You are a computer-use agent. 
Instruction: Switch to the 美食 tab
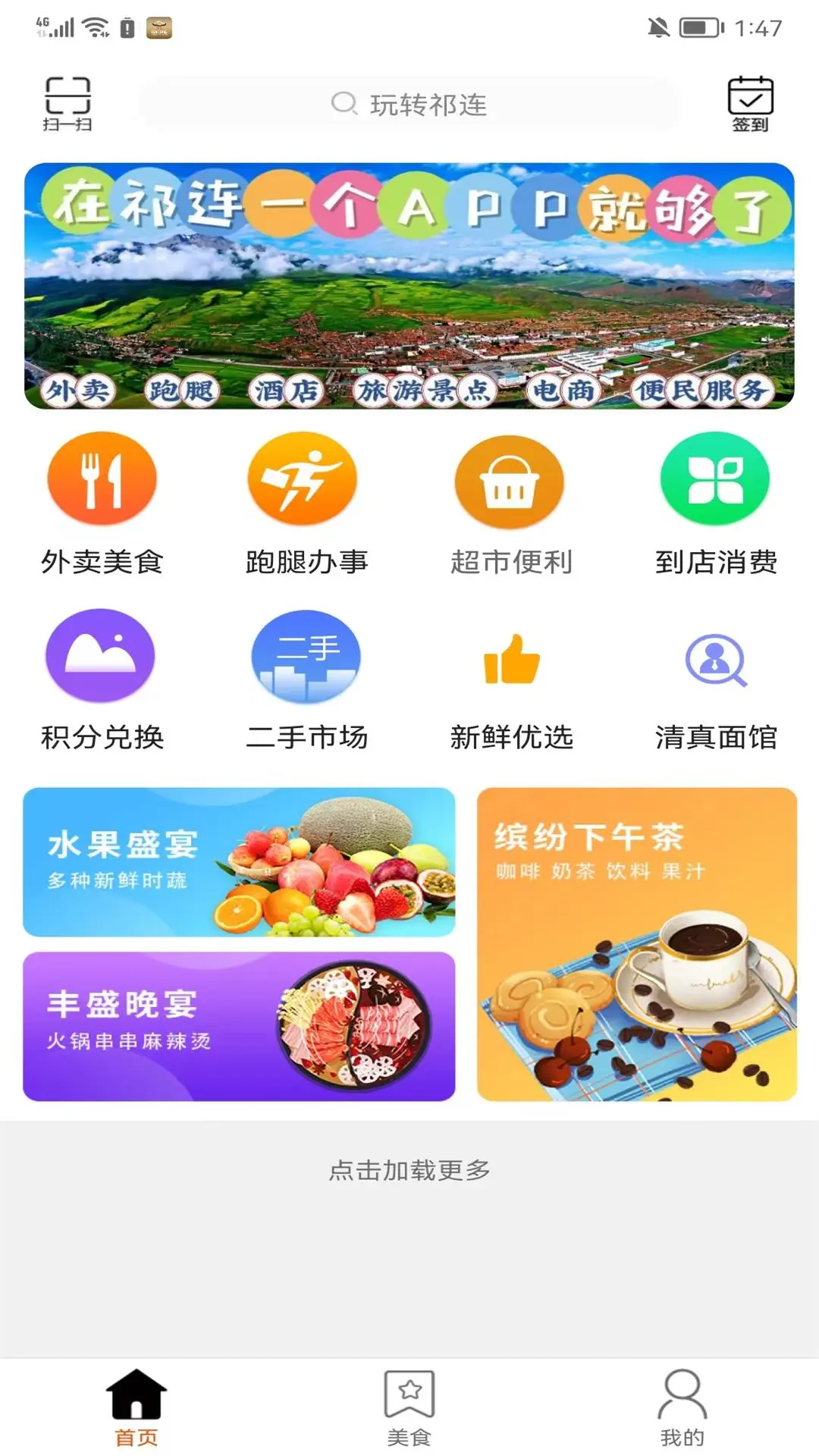point(409,1407)
